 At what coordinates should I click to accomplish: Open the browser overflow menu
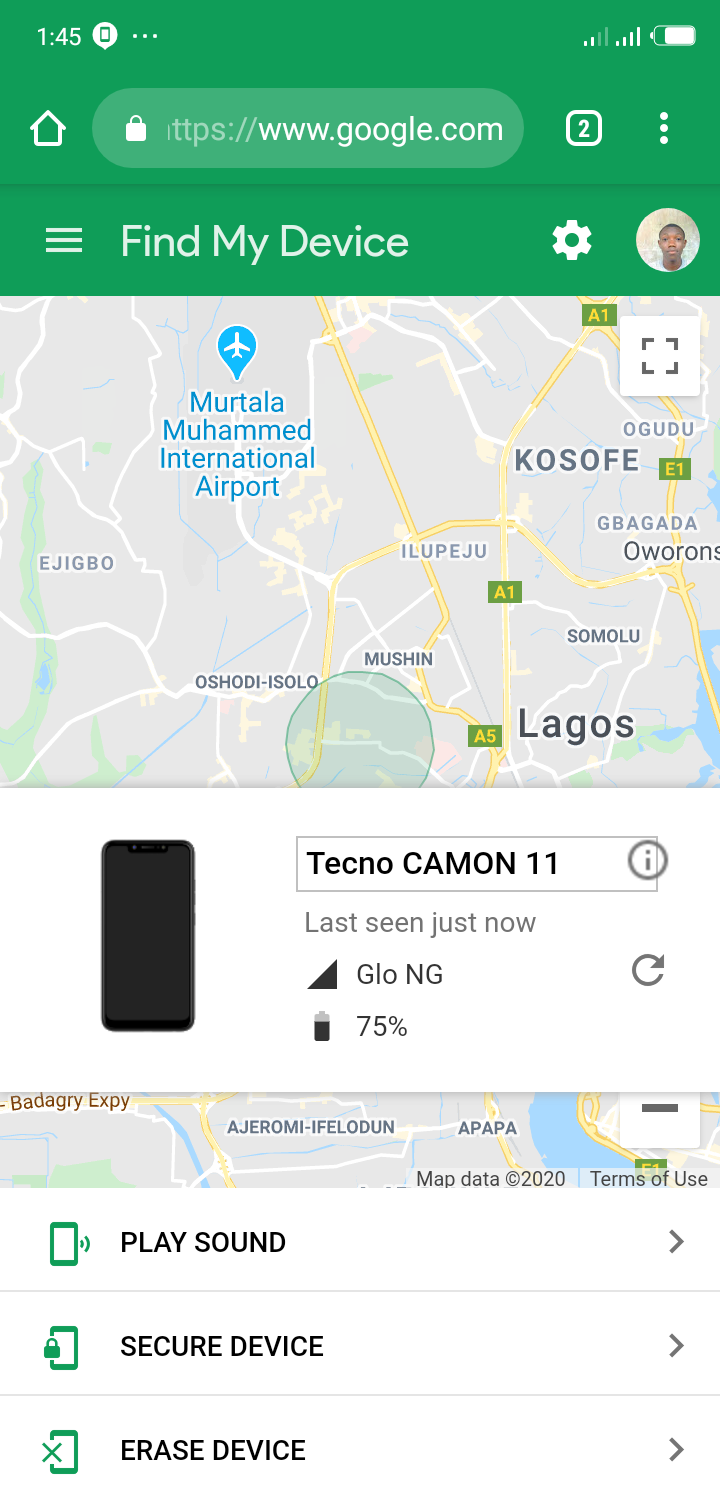click(x=664, y=129)
